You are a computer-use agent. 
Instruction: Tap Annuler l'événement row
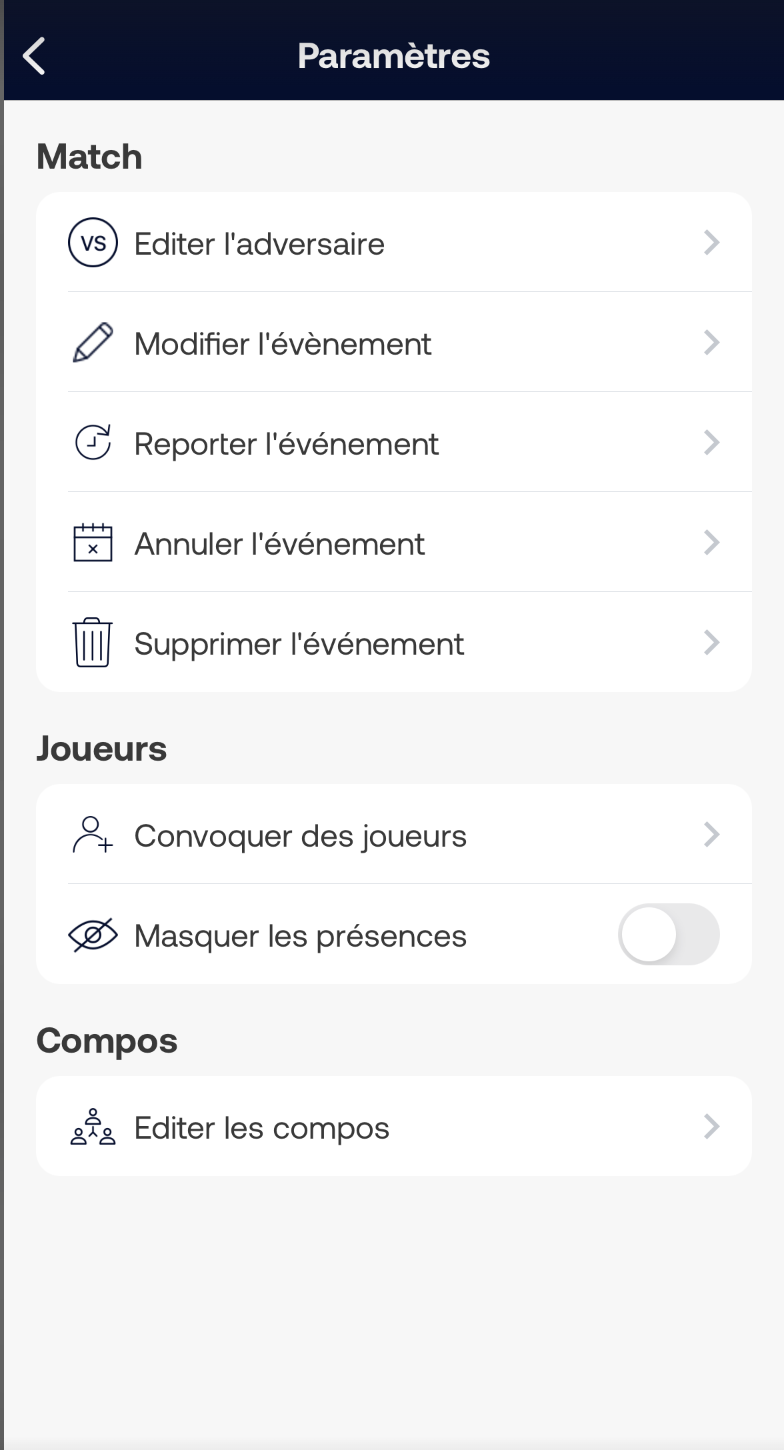[x=394, y=543]
